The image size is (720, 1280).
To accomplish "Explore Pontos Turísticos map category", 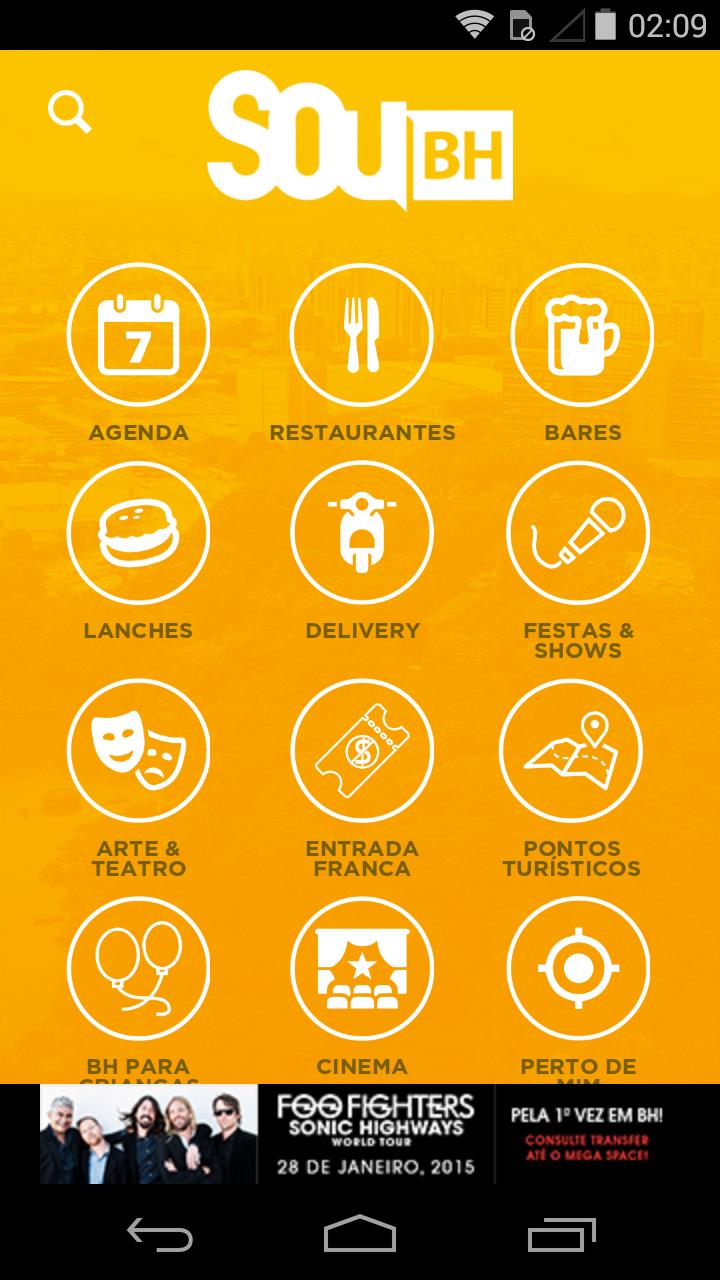I will 571,749.
